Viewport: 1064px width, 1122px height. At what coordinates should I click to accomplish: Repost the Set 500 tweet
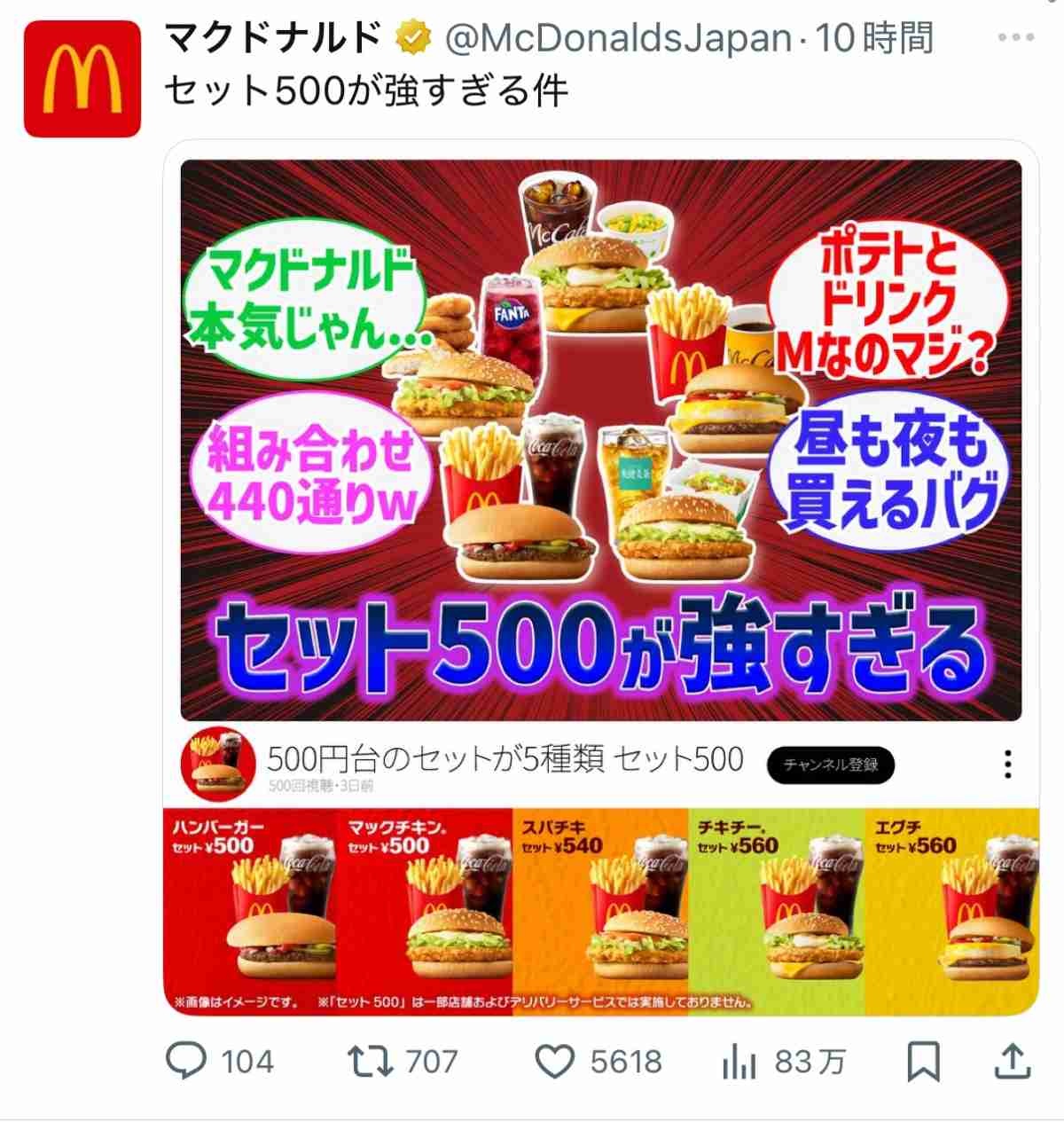click(369, 1061)
